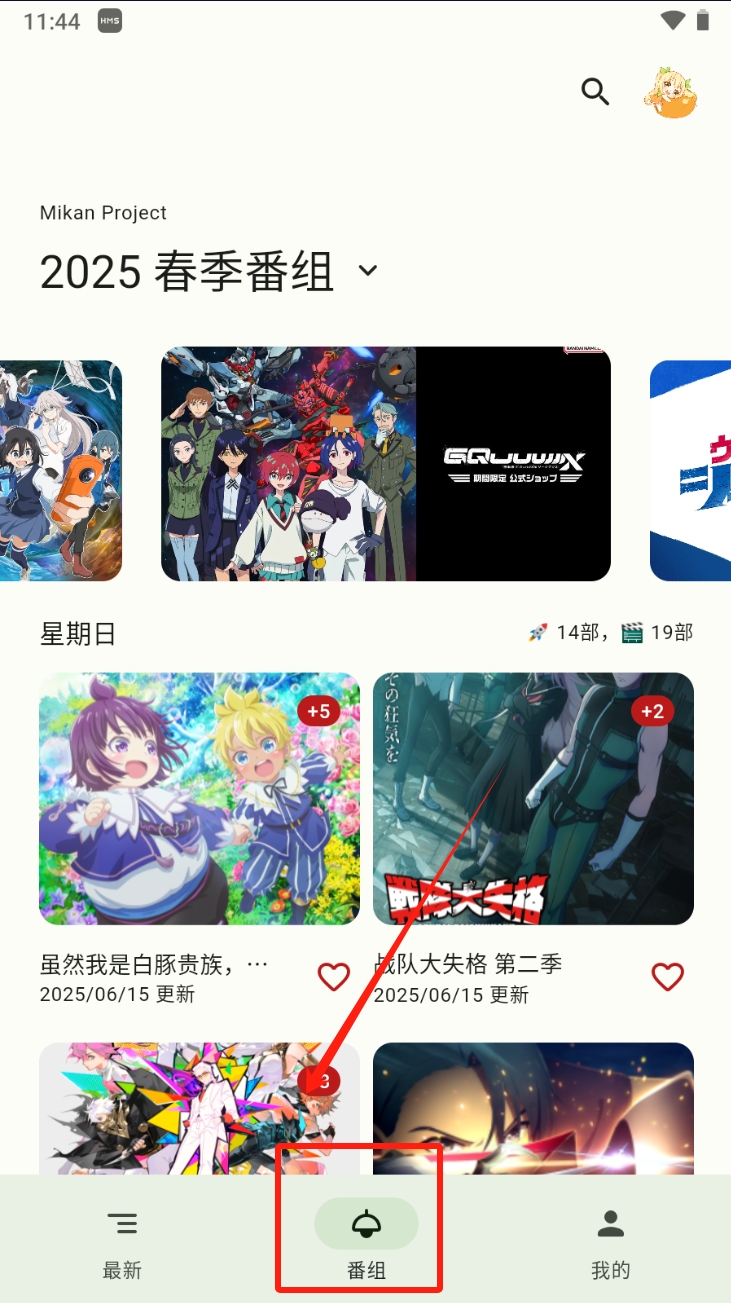Image resolution: width=731 pixels, height=1303 pixels.
Task: Switch to the 最新 tab
Action: pyautogui.click(x=122, y=1242)
